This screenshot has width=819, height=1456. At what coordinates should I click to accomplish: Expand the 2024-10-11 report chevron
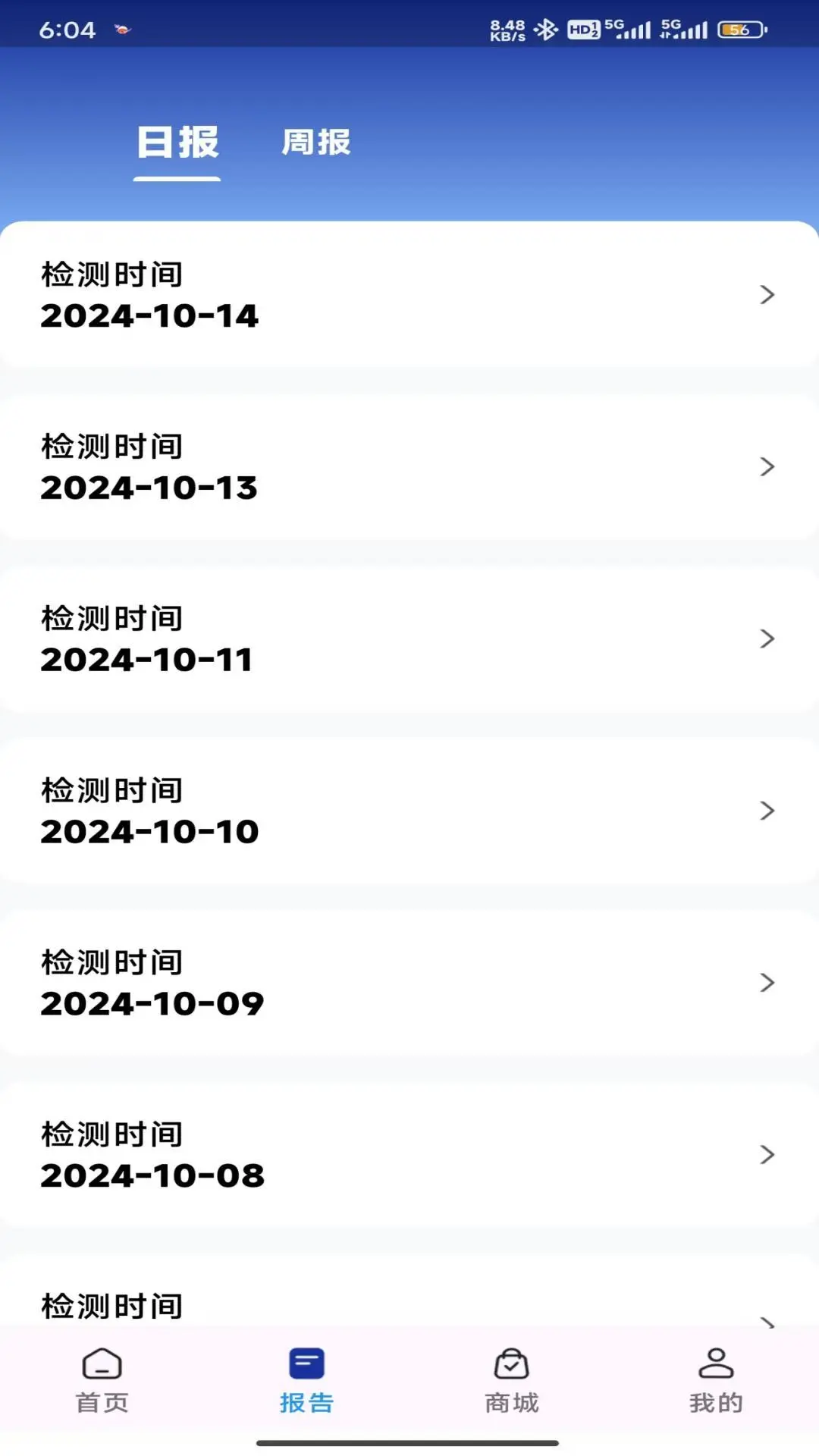[767, 639]
